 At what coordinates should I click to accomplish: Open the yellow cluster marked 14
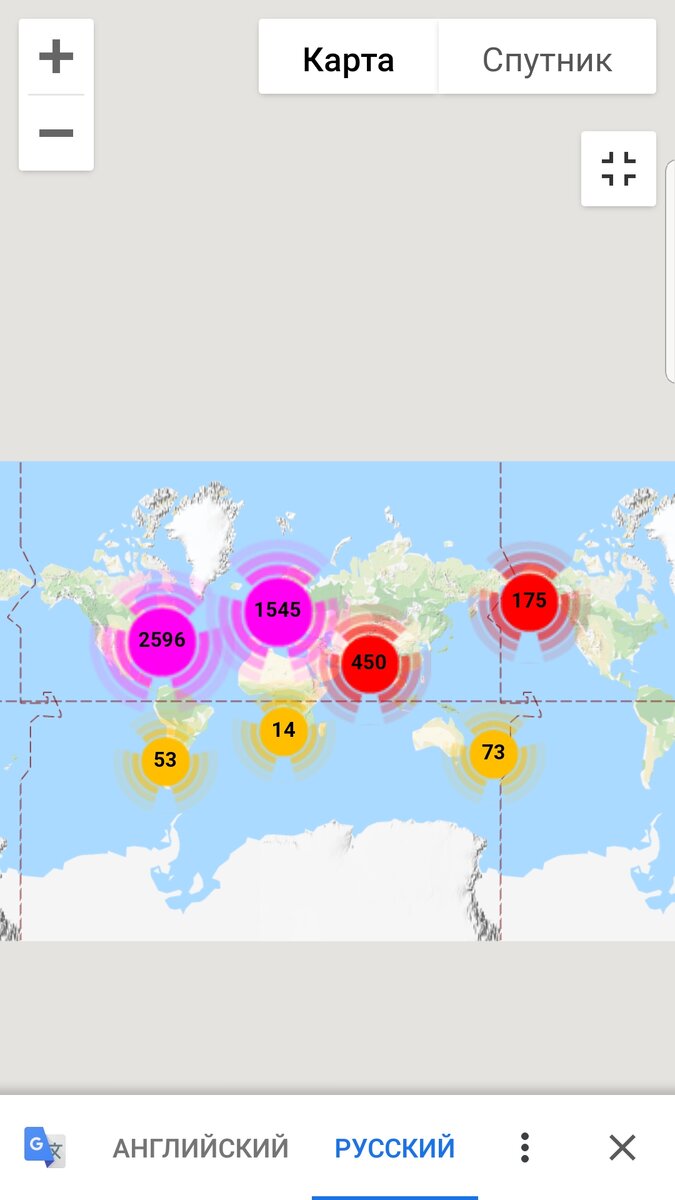(x=284, y=731)
